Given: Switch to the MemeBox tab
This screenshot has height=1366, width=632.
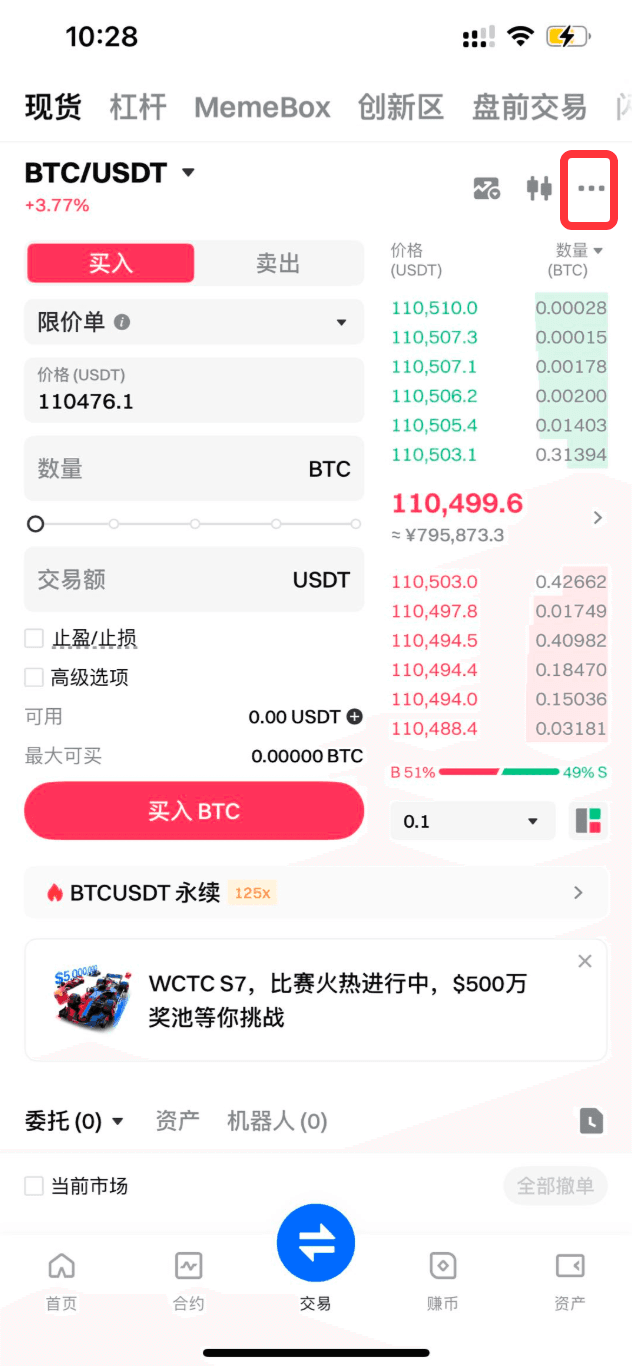Looking at the screenshot, I should (262, 107).
